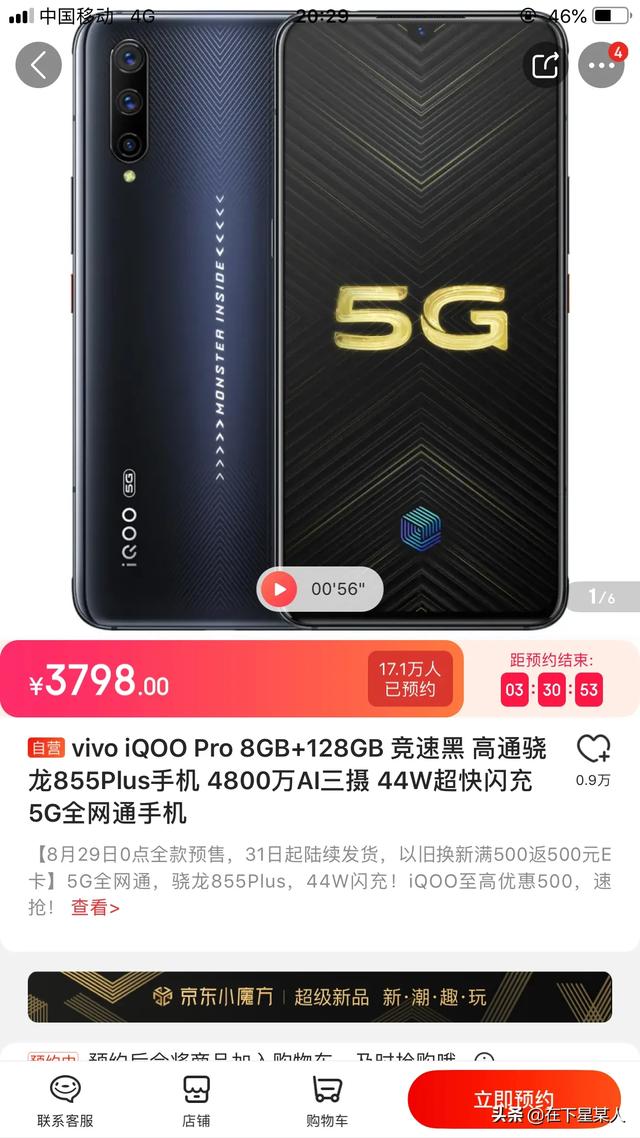Open the more options menu
This screenshot has height=1138, width=640.
601,65
